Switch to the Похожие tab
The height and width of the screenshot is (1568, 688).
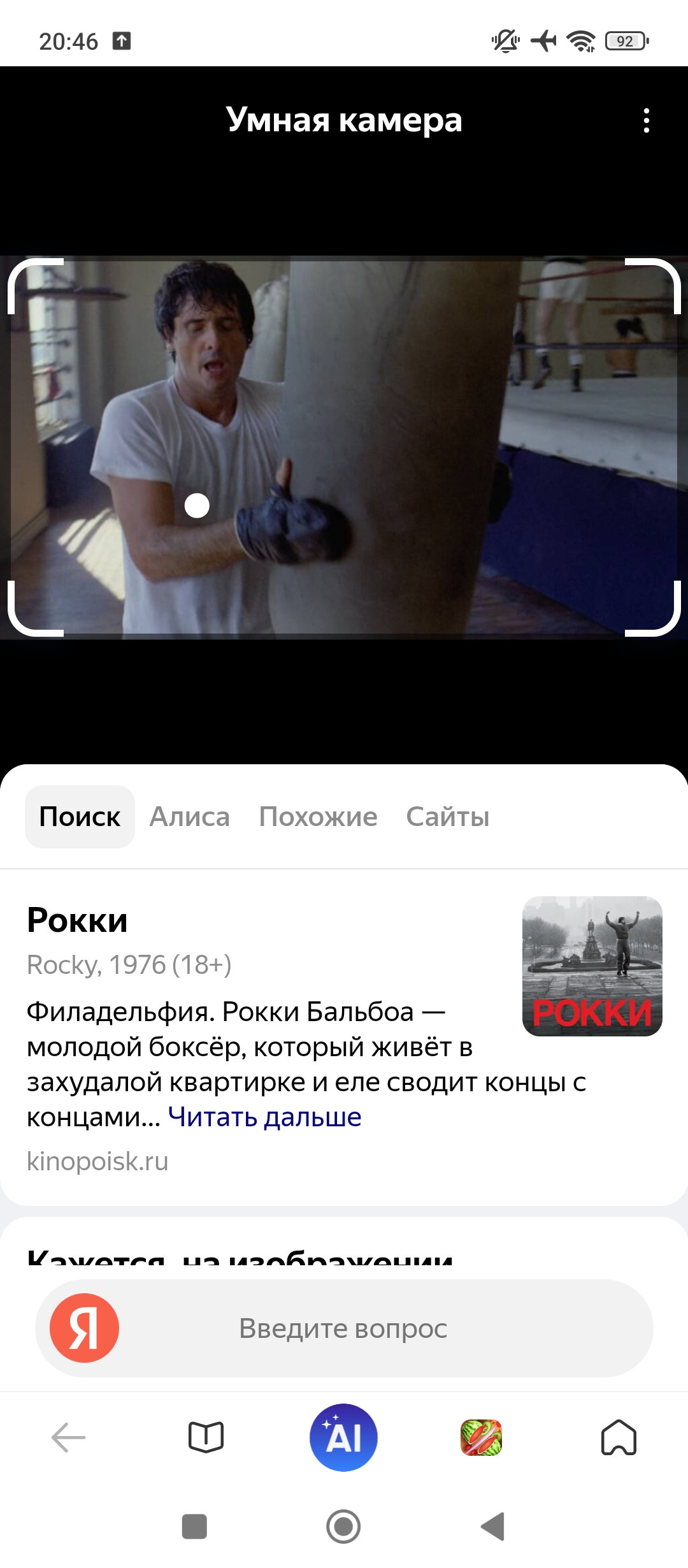(x=318, y=817)
